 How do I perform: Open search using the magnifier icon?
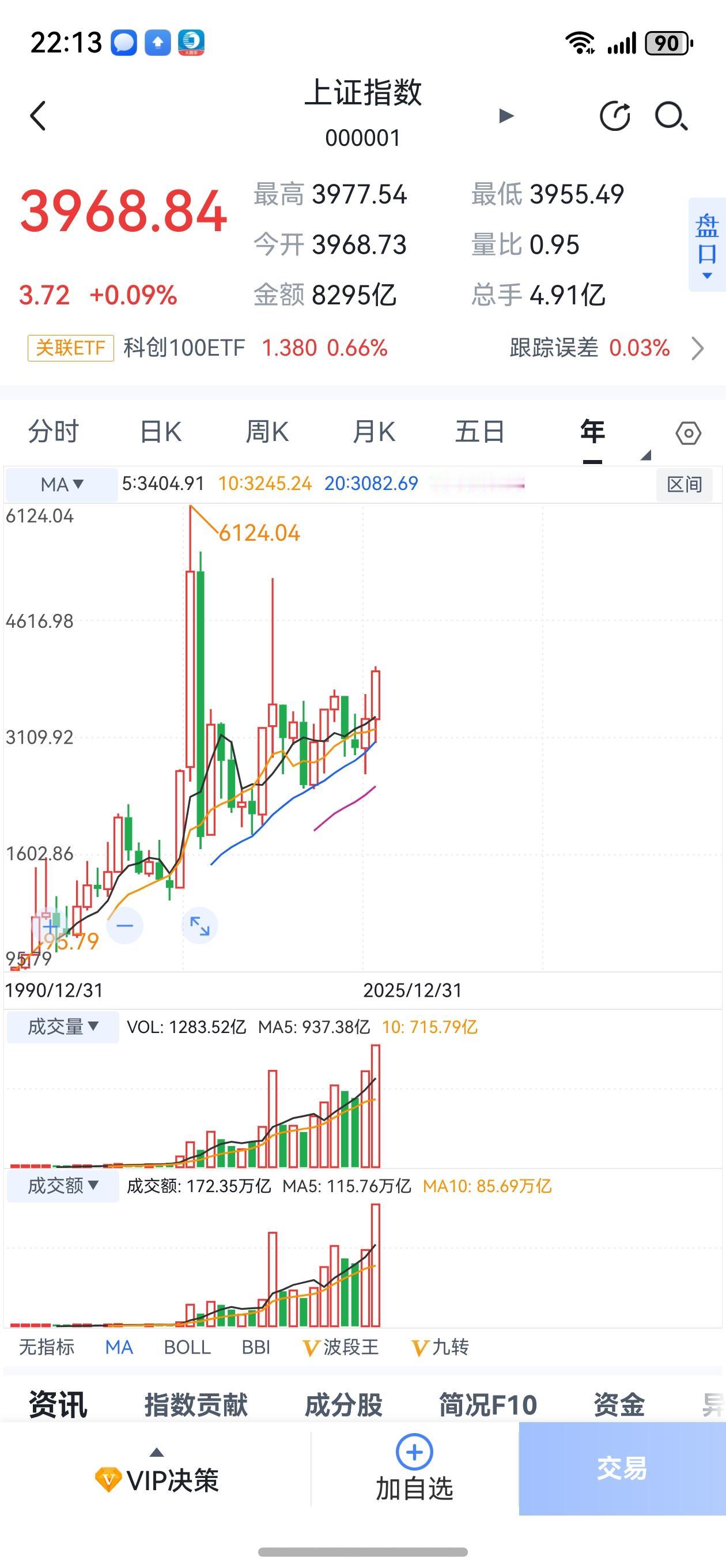click(670, 117)
